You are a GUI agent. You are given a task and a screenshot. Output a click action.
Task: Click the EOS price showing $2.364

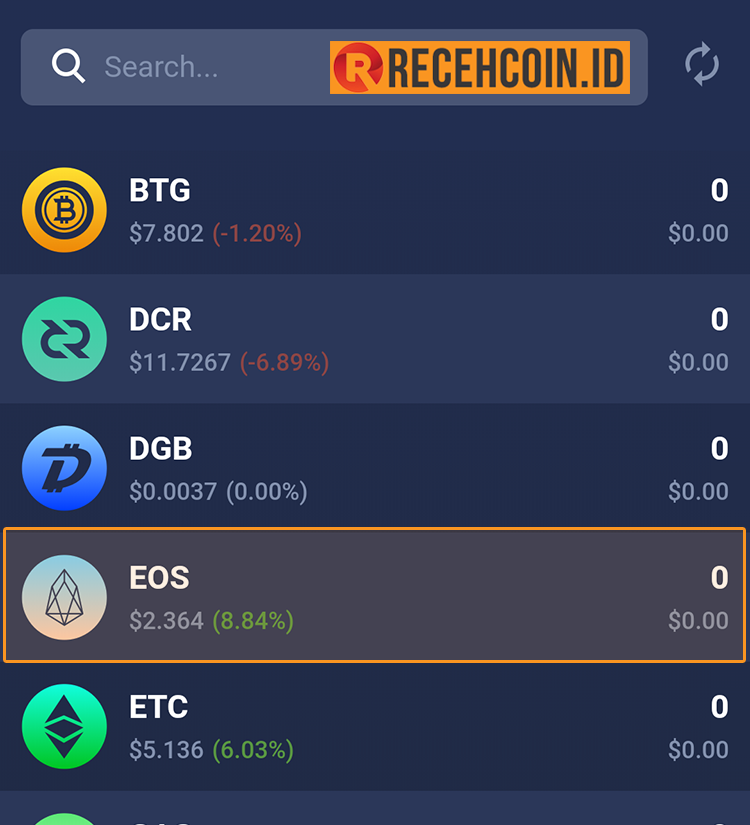click(165, 621)
